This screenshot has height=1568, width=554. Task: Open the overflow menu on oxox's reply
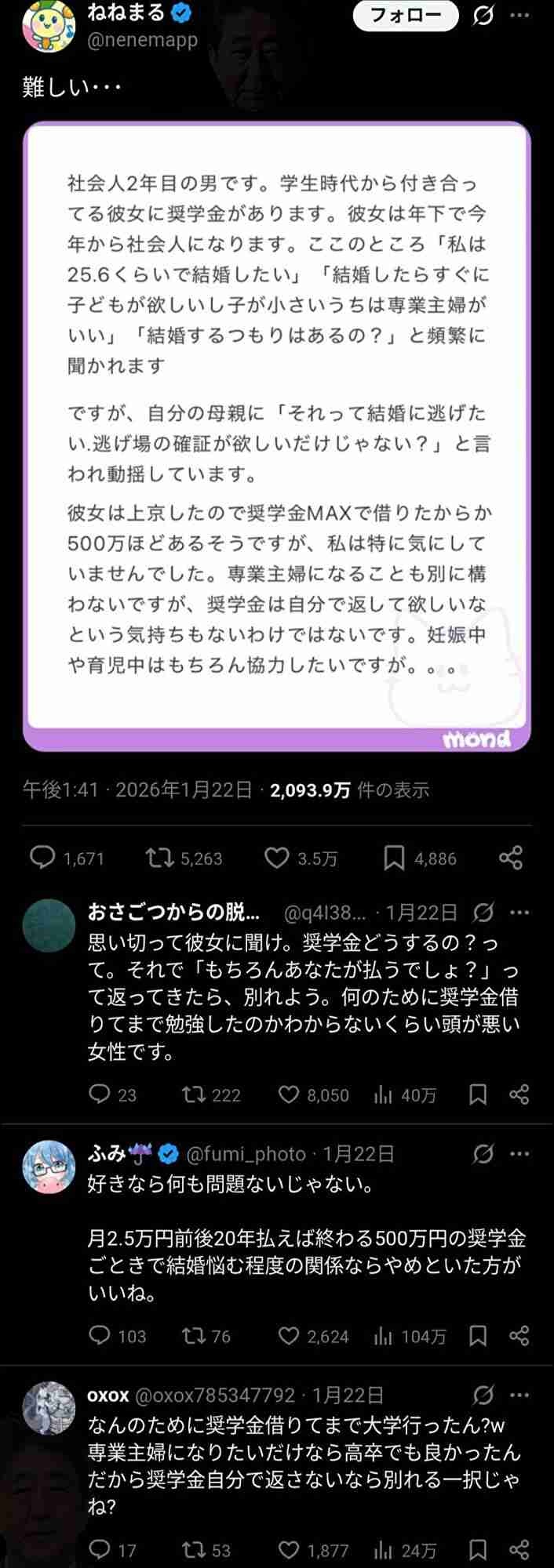(519, 1395)
